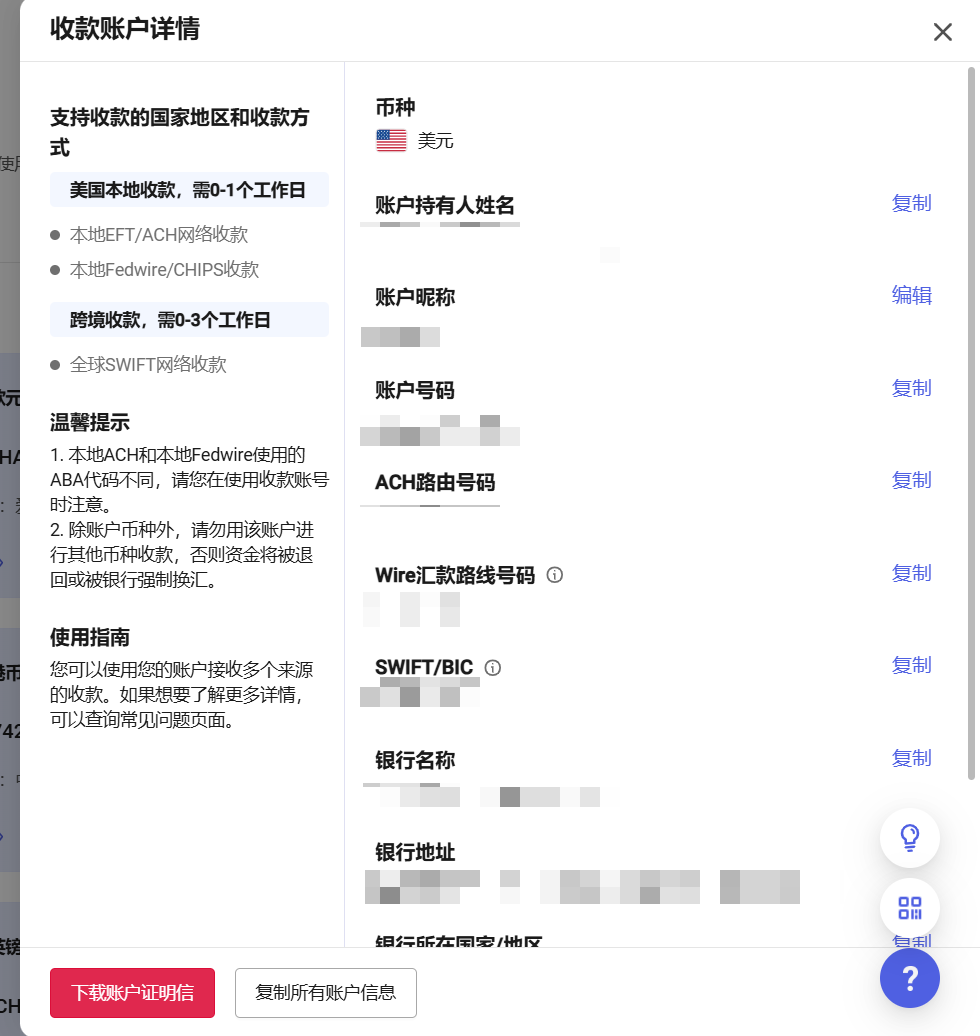Tap 下载账户证明信 button
The width and height of the screenshot is (980, 1036).
coord(132,993)
